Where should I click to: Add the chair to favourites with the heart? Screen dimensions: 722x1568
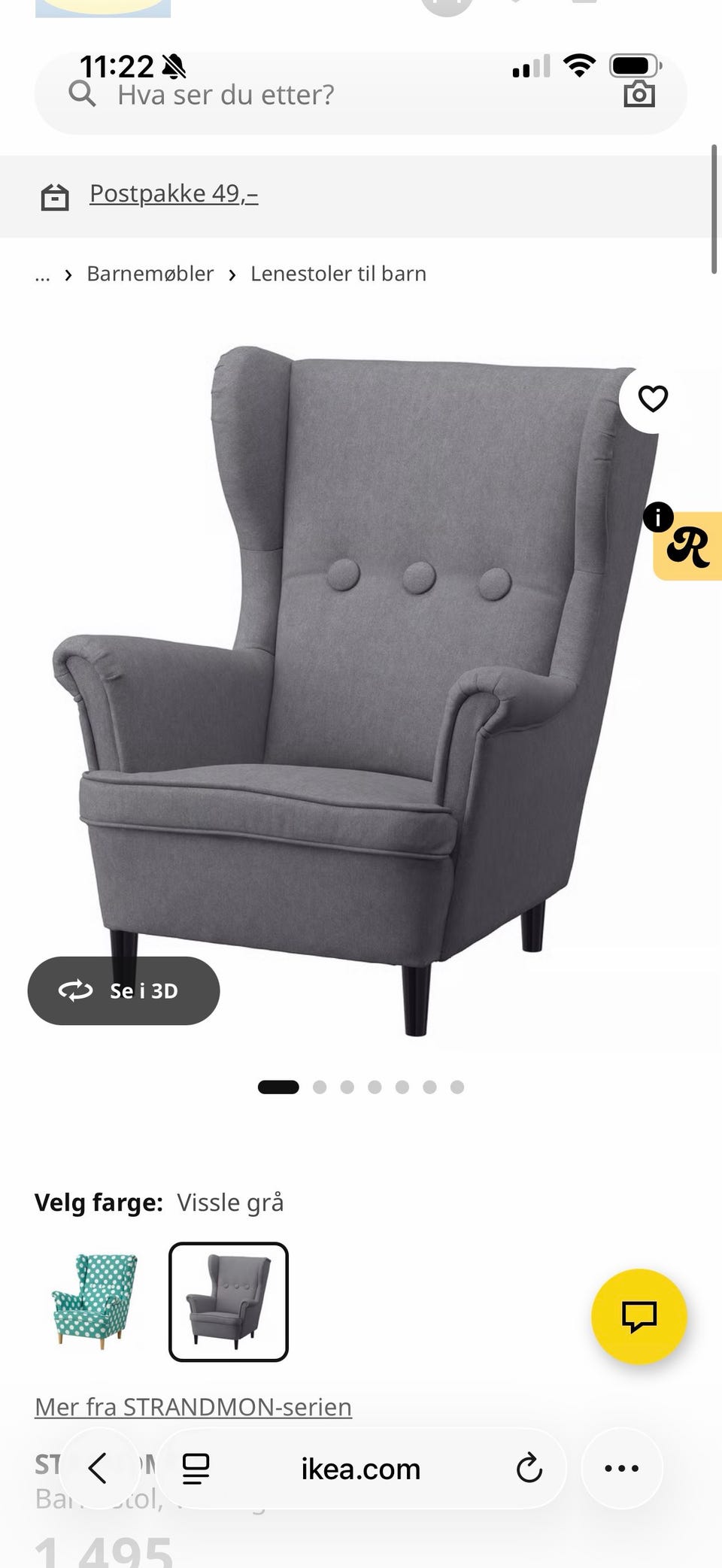(x=653, y=399)
